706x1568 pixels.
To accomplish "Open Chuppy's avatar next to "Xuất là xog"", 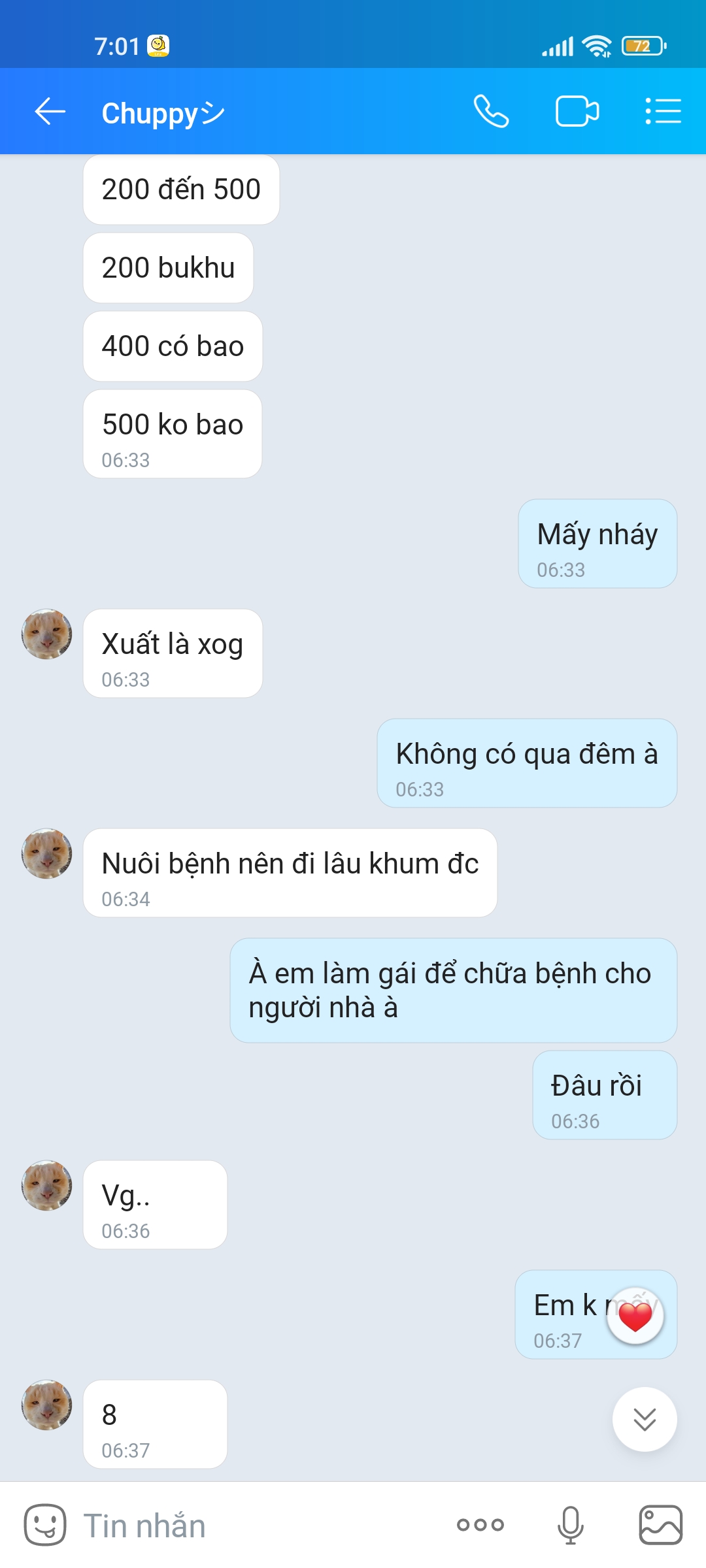I will click(x=47, y=634).
